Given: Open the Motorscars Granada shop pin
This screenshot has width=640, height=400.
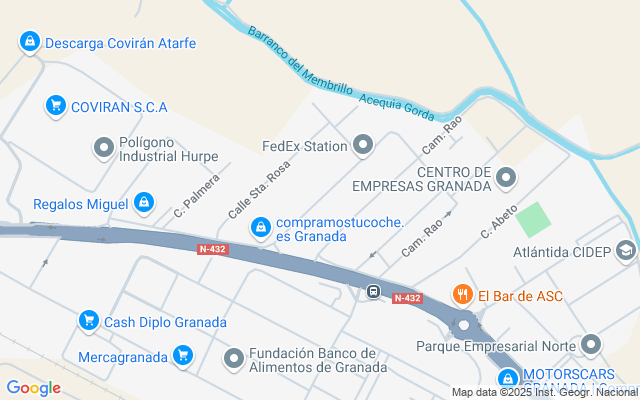Looking at the screenshot, I should tap(508, 378).
